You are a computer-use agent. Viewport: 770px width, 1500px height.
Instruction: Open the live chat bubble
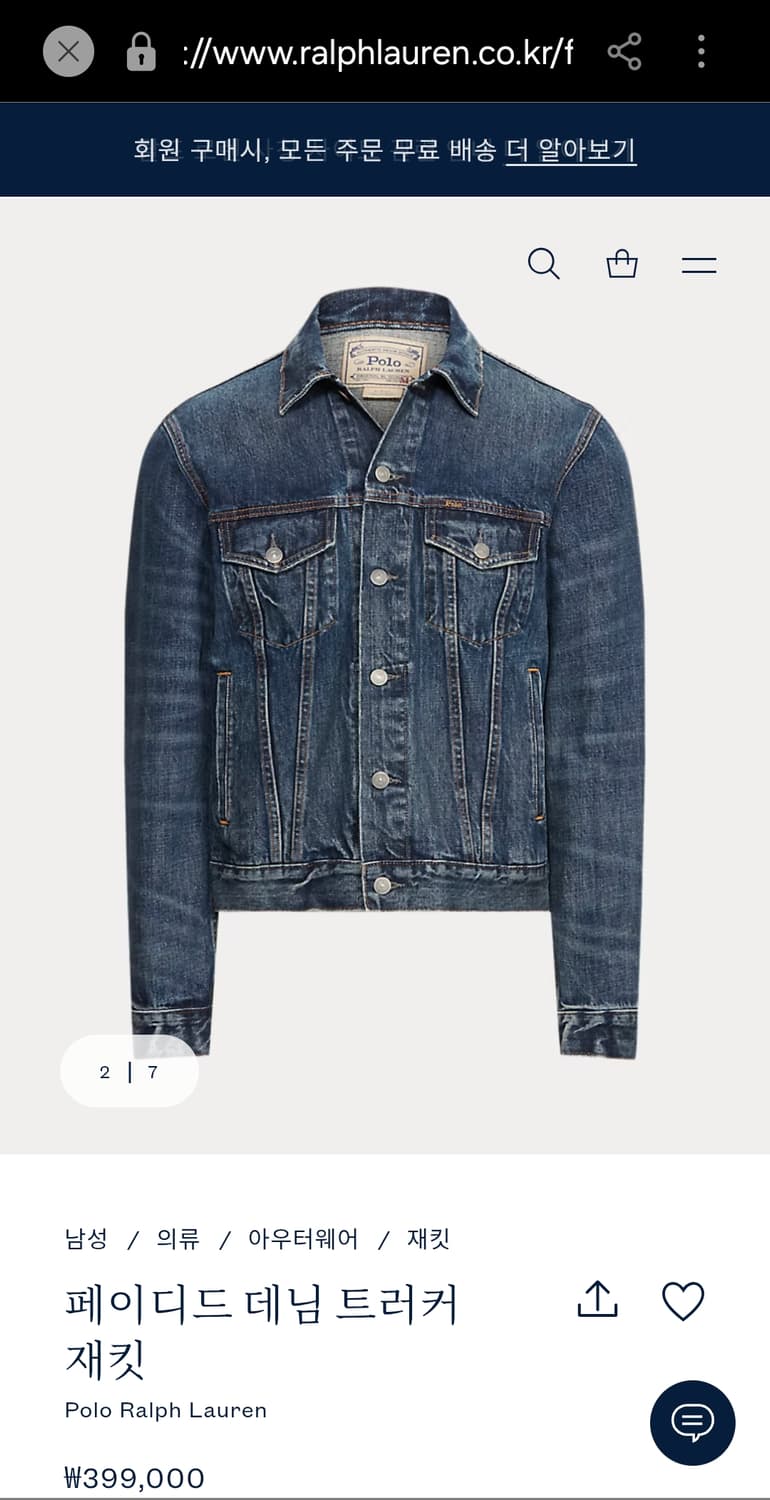click(x=692, y=1422)
